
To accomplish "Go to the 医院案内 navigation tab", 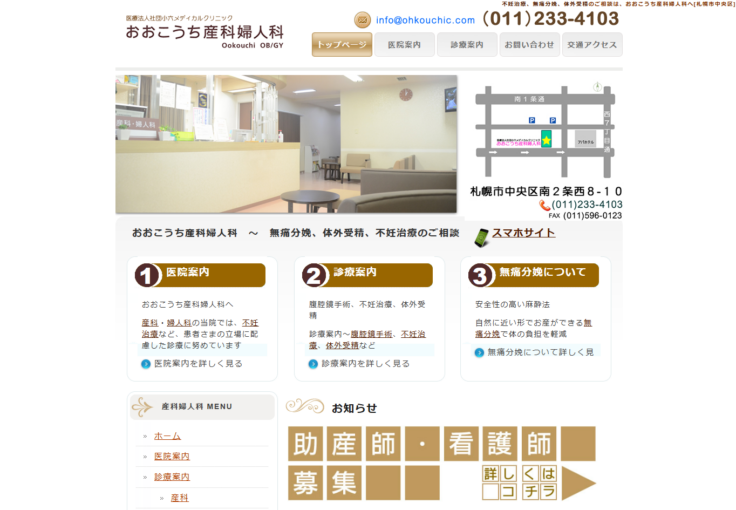I will (x=404, y=45).
